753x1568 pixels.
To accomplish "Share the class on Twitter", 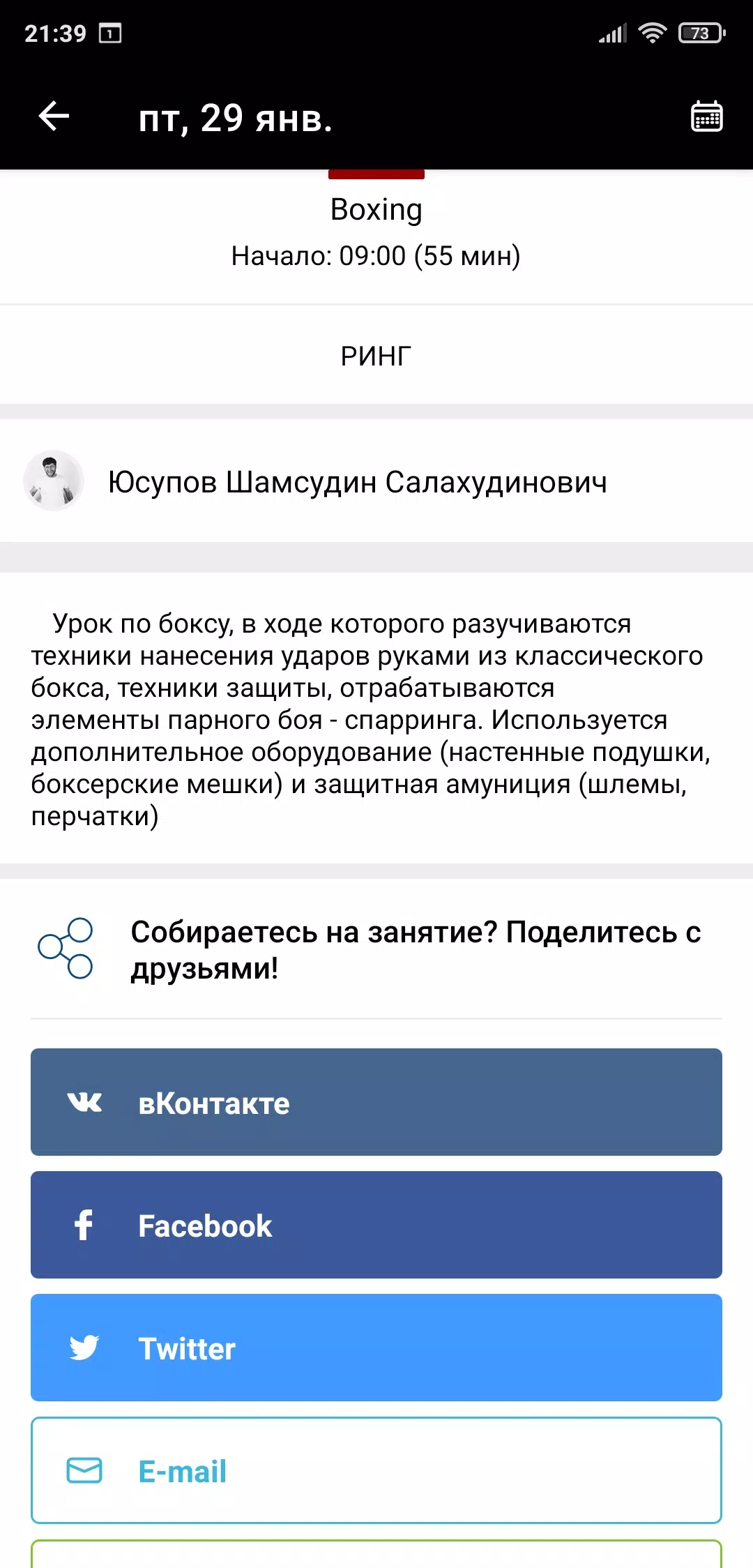I will (x=376, y=1348).
